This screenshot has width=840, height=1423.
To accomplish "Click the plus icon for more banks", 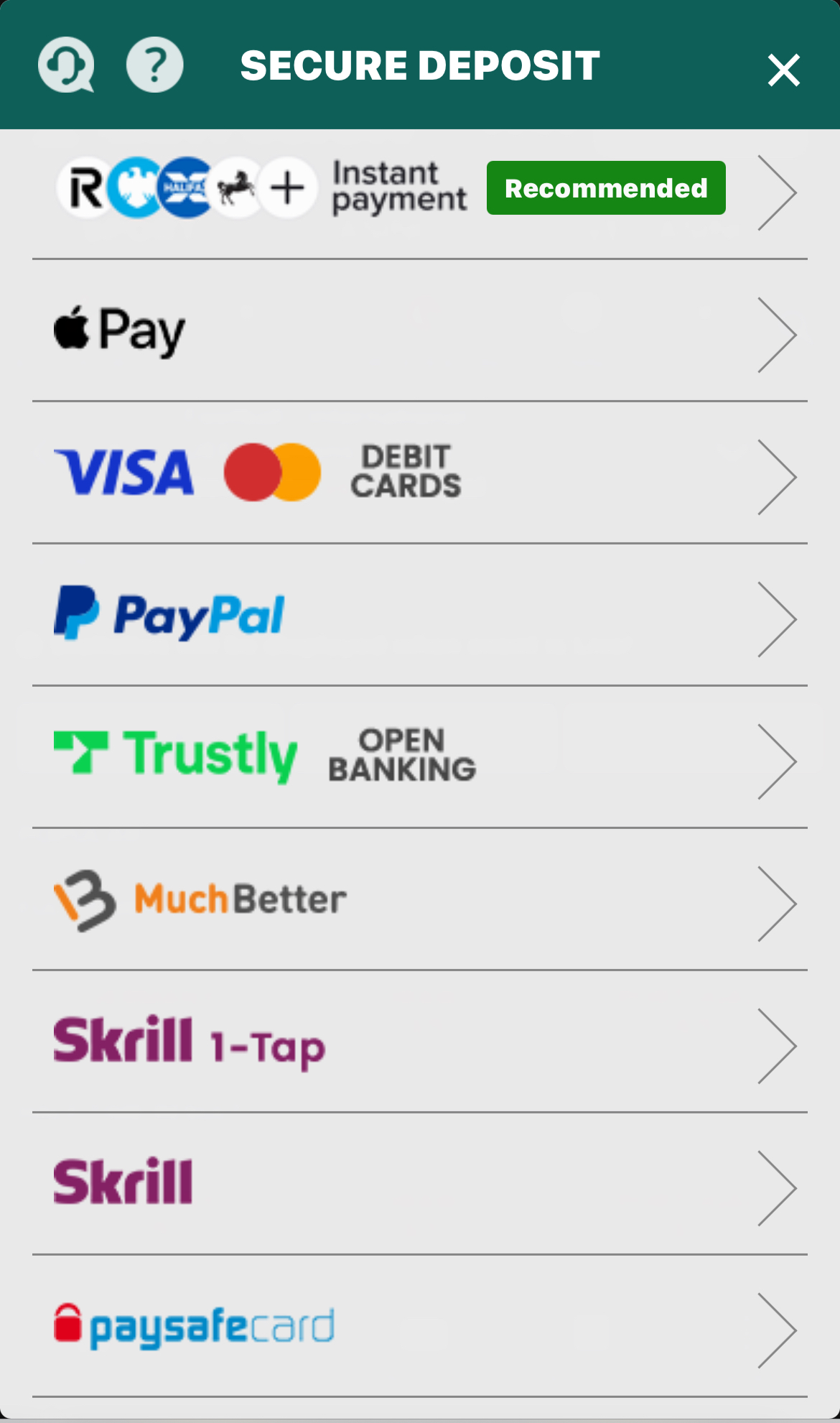I will click(x=286, y=188).
